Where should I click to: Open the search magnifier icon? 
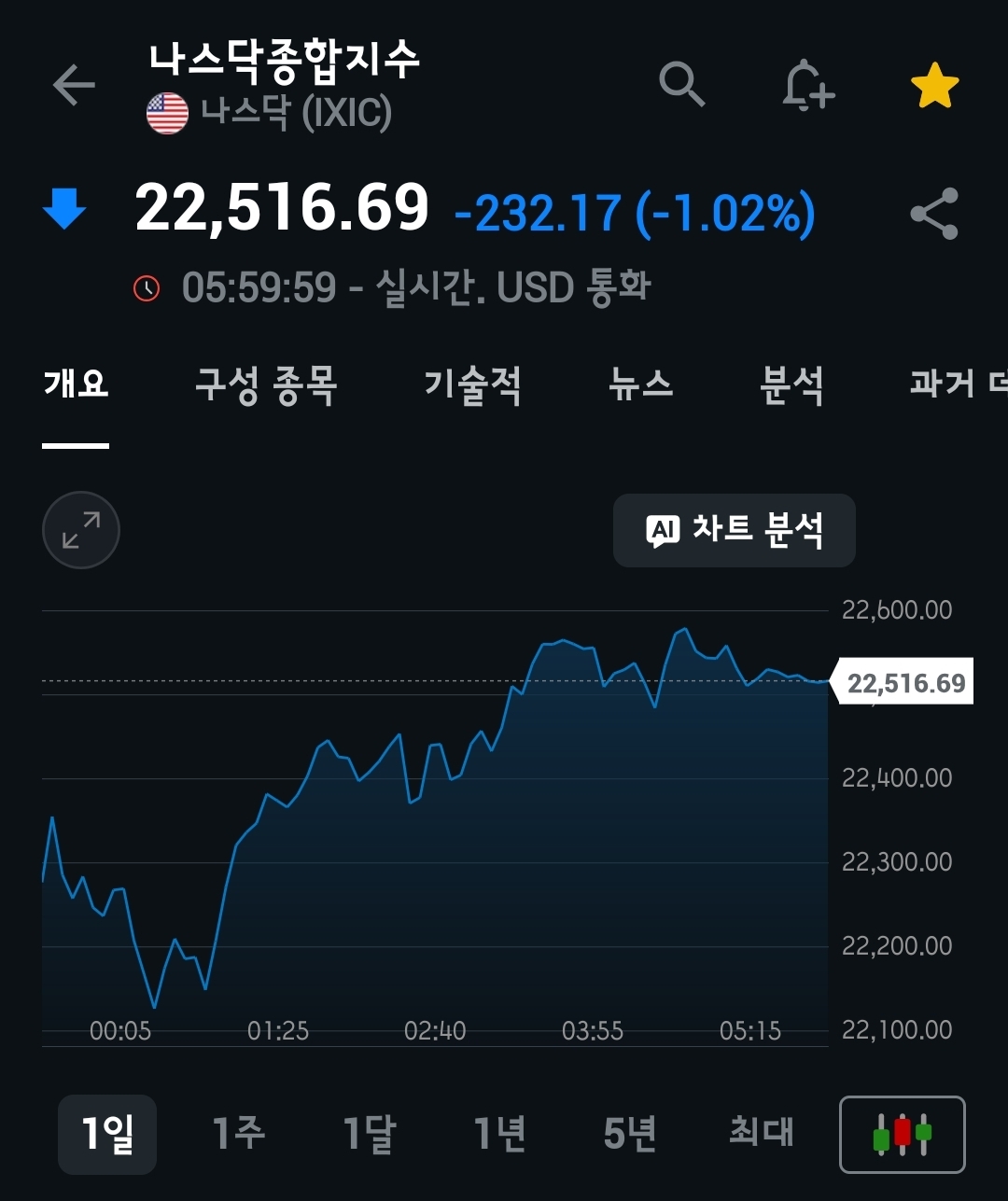pyautogui.click(x=681, y=86)
